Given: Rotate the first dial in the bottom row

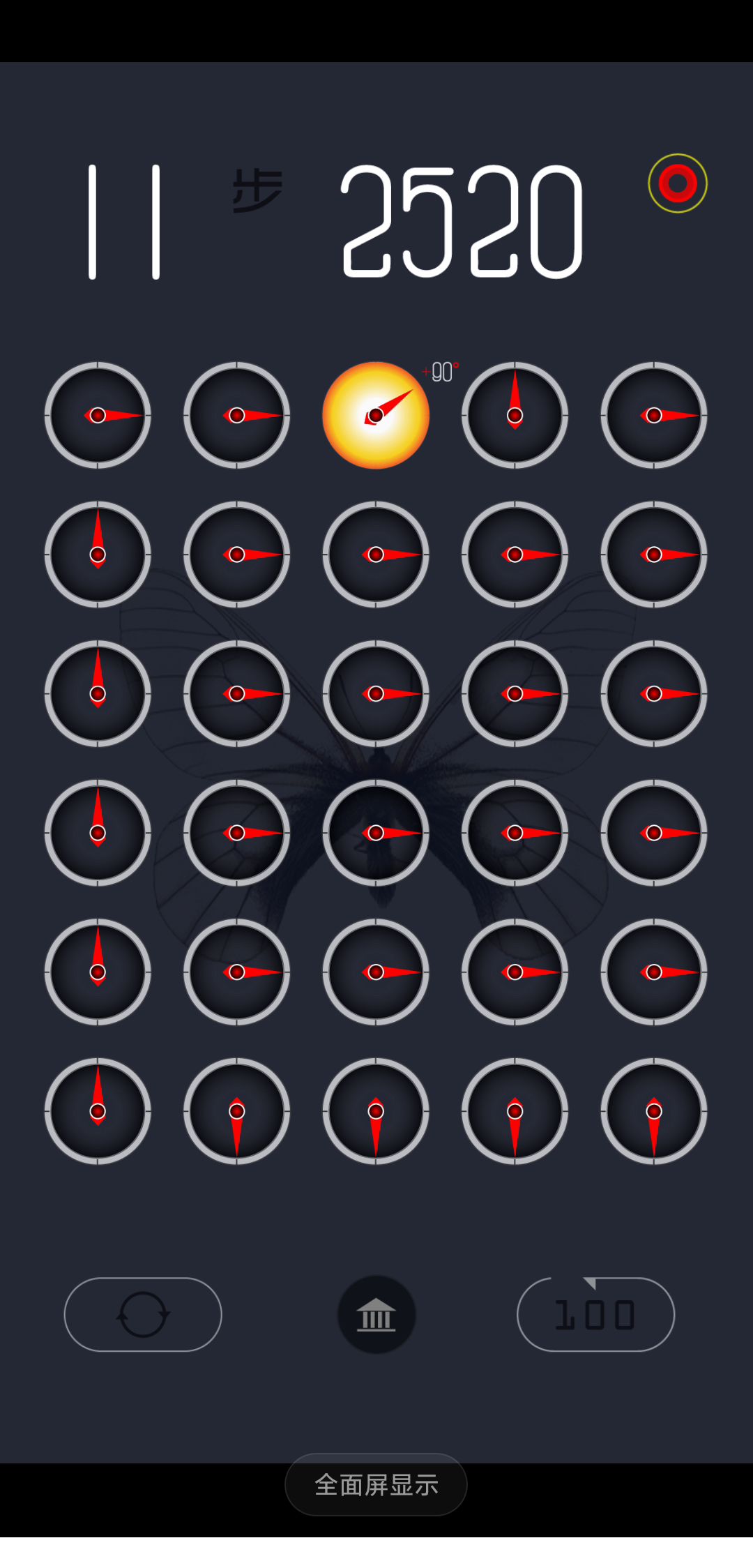Looking at the screenshot, I should click(x=98, y=1111).
